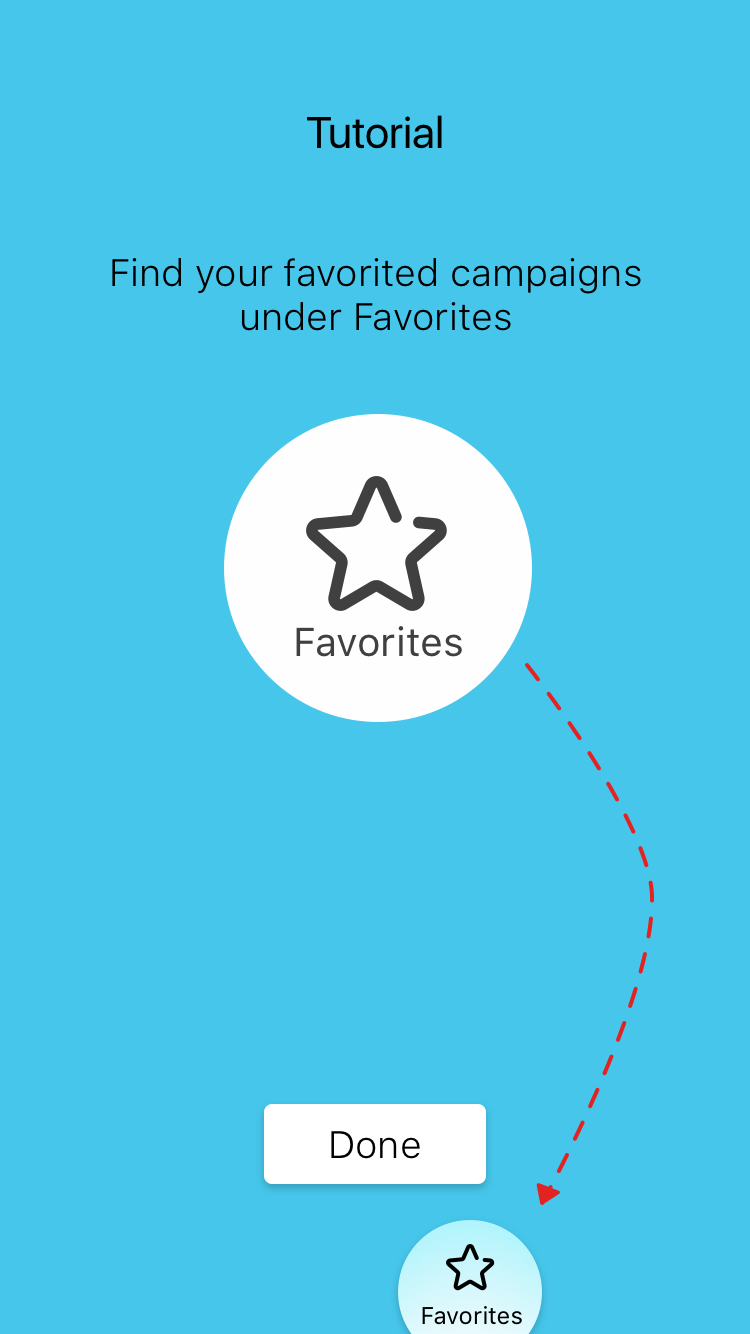750x1334 pixels.
Task: Tap Done to finish the tutorial
Action: click(375, 1144)
